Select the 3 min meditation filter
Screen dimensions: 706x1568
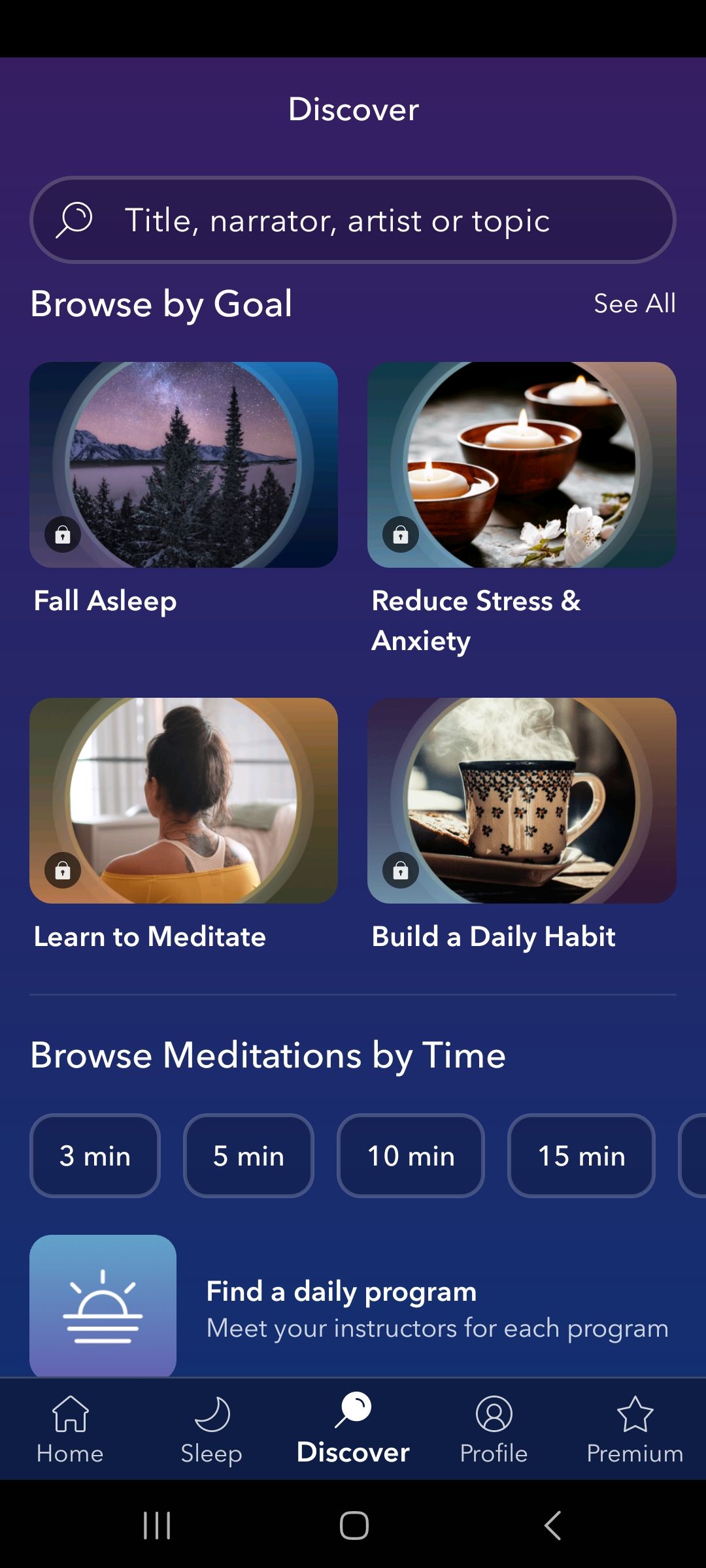pos(95,1156)
